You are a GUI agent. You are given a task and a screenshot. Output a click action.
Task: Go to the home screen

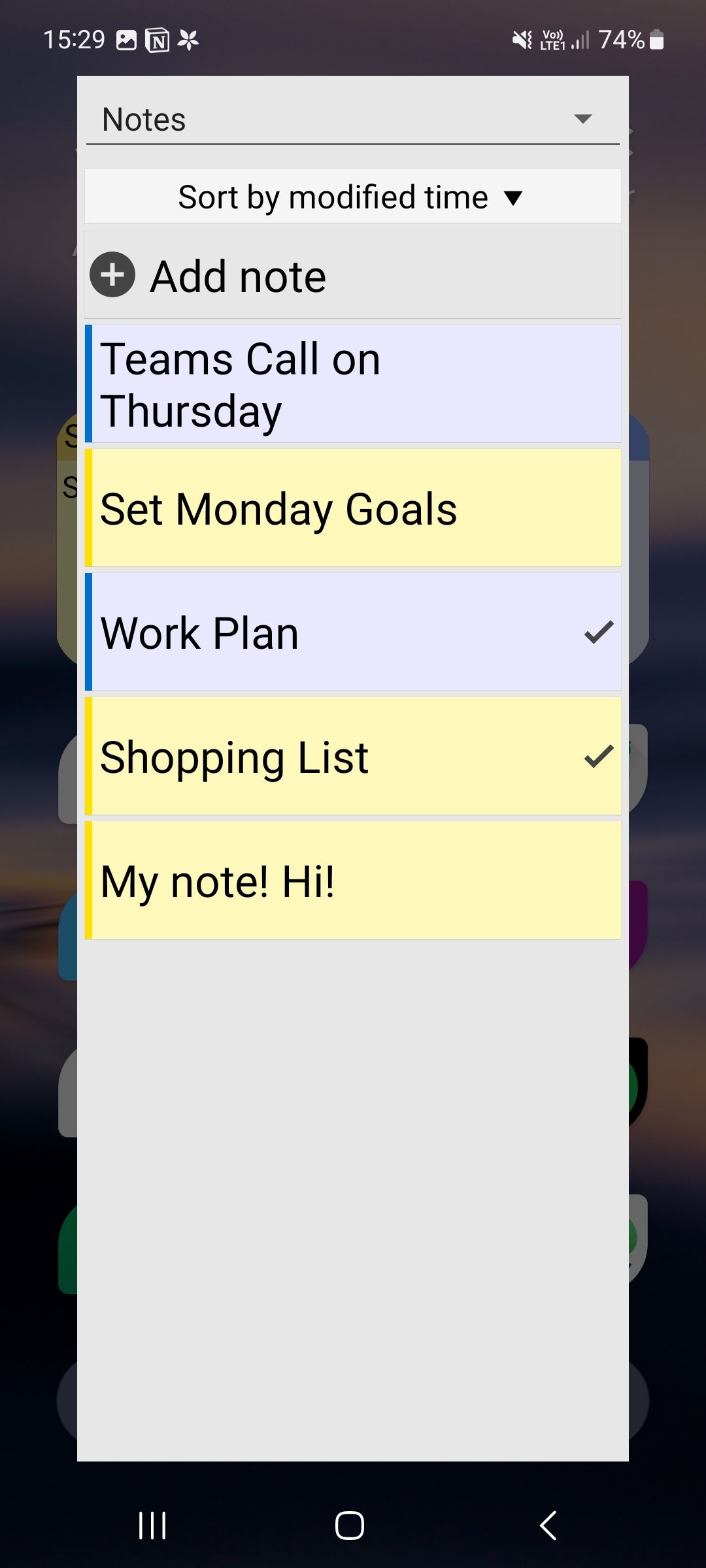pyautogui.click(x=350, y=1526)
